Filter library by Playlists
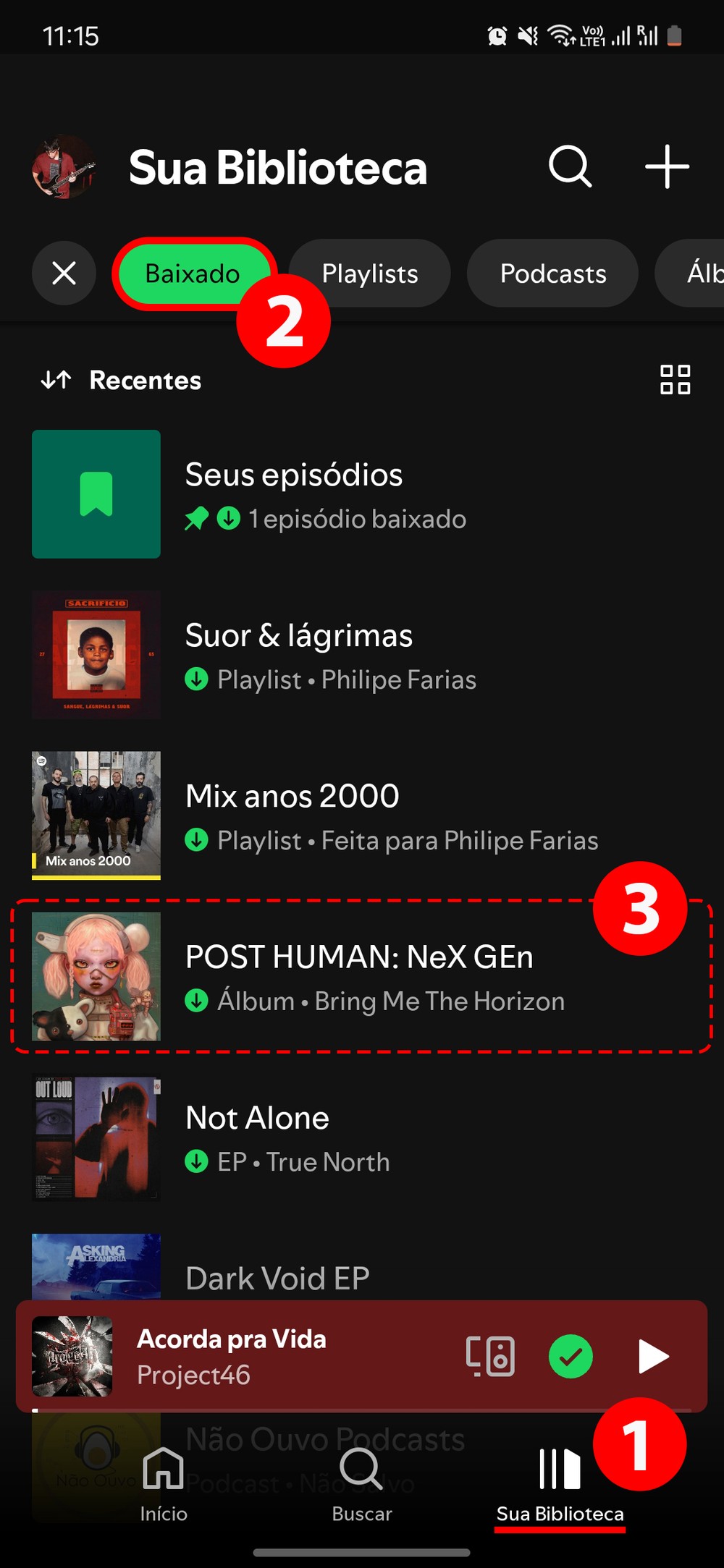 pyautogui.click(x=369, y=274)
